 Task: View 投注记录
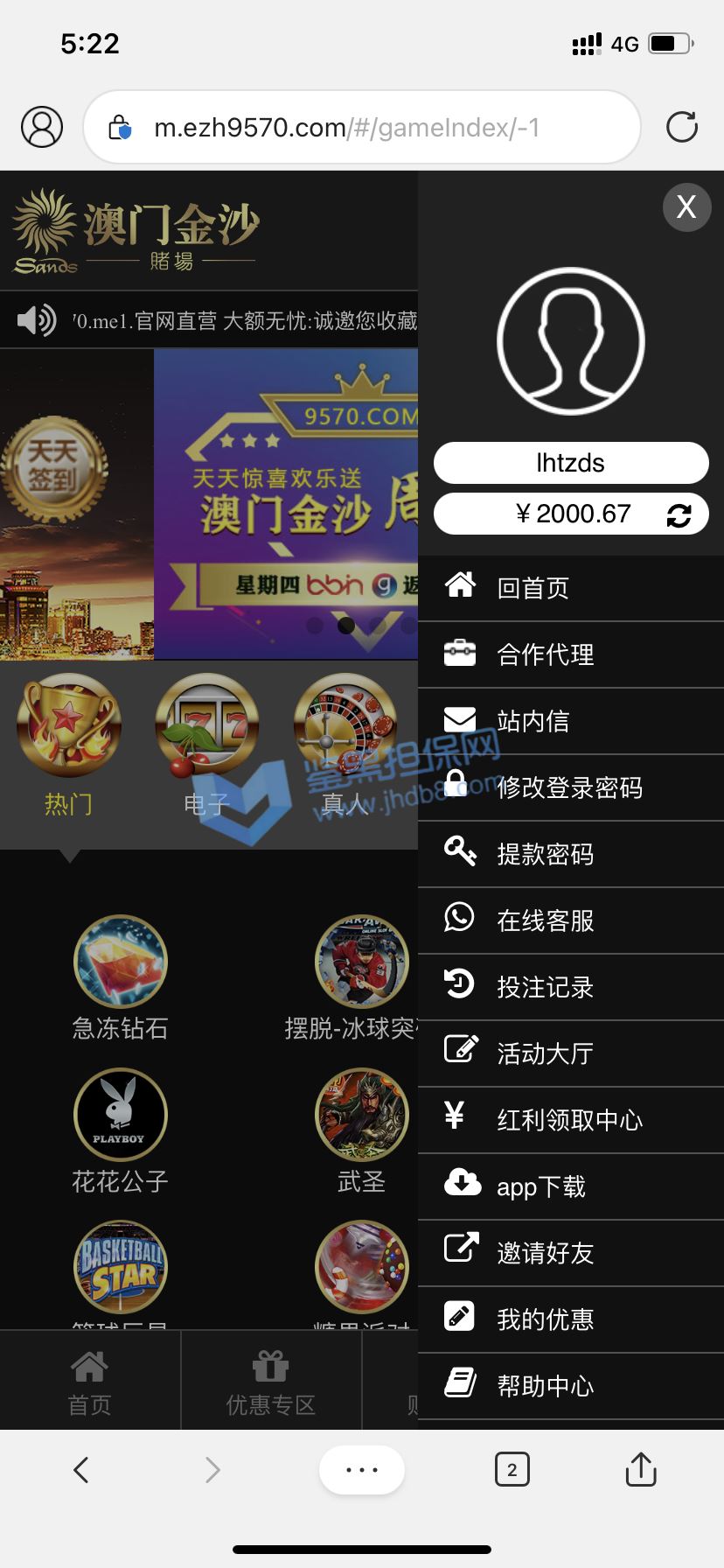(x=571, y=987)
